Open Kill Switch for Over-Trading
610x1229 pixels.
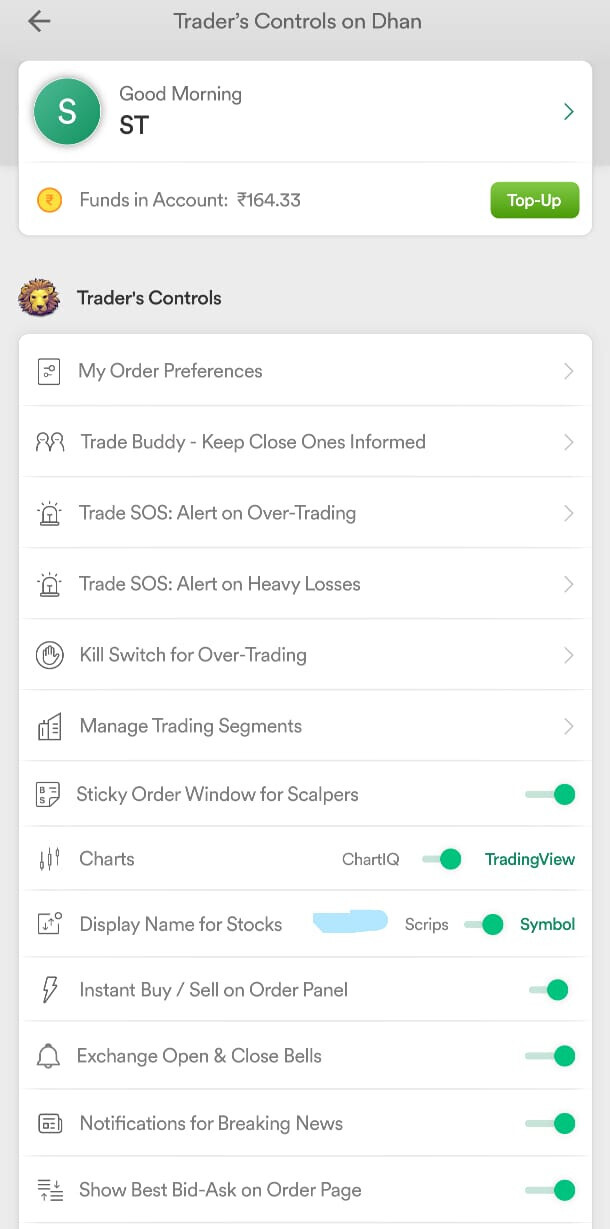305,655
